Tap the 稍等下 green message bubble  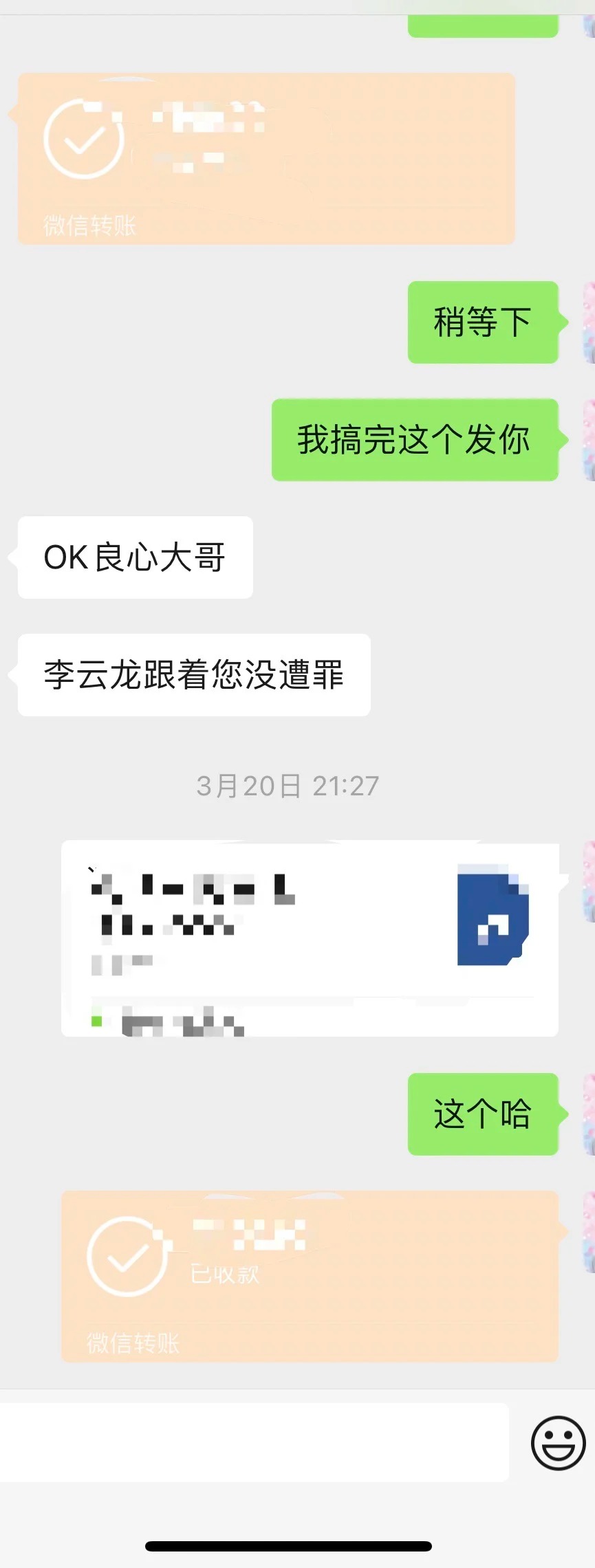[483, 321]
